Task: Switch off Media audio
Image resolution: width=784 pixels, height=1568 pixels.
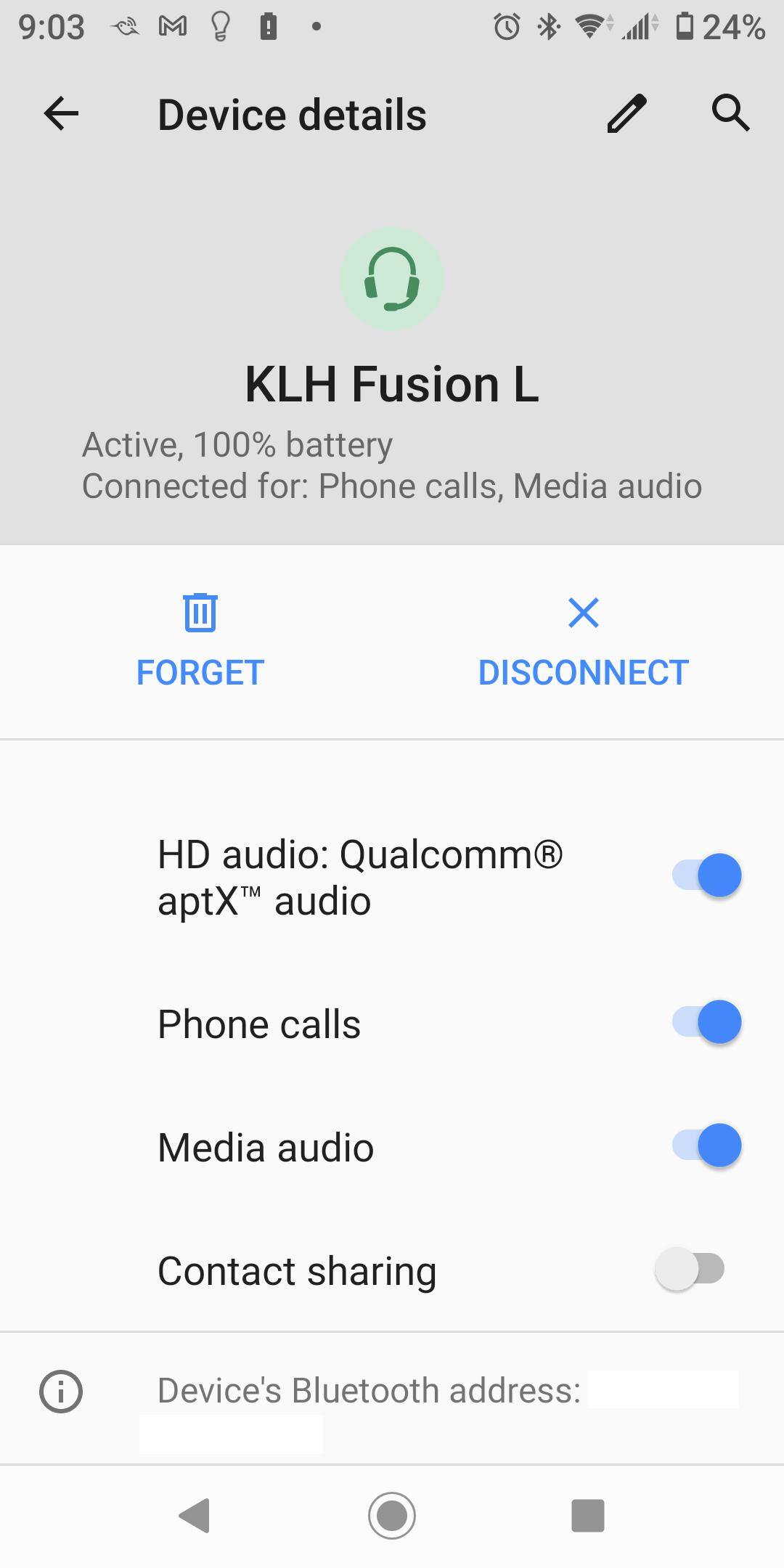Action: pyautogui.click(x=706, y=1146)
